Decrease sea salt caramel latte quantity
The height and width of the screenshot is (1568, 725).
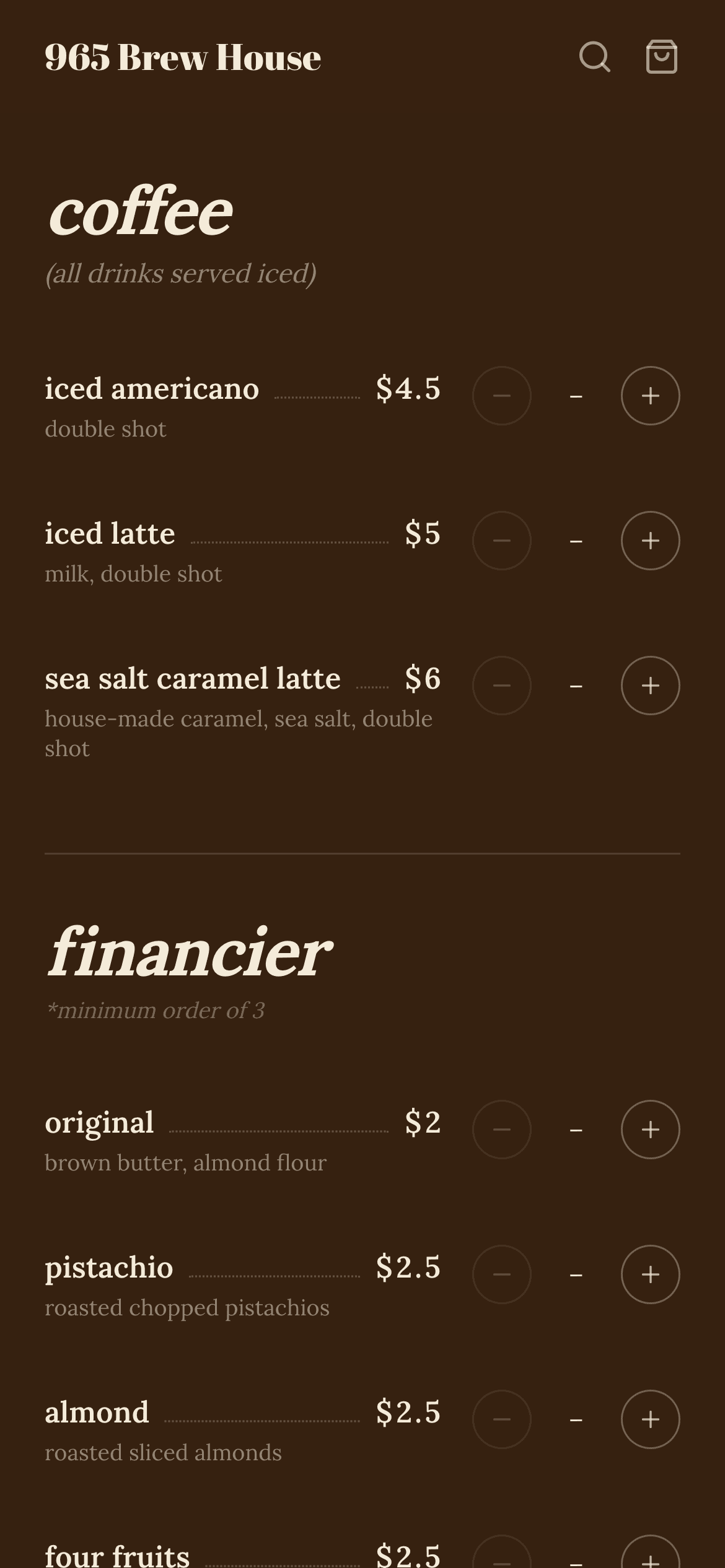click(501, 686)
